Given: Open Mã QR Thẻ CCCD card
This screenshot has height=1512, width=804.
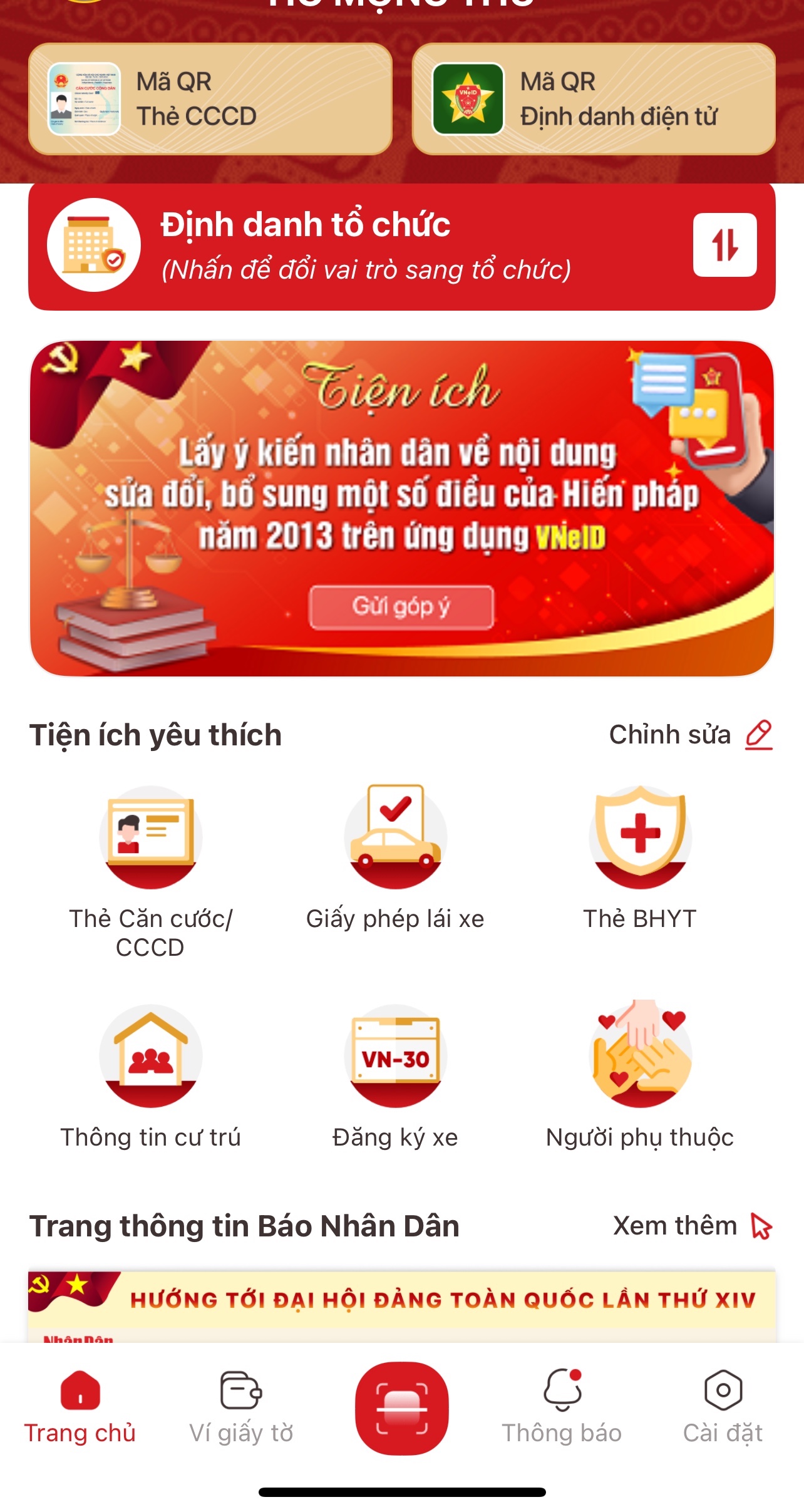Looking at the screenshot, I should click(x=210, y=99).
